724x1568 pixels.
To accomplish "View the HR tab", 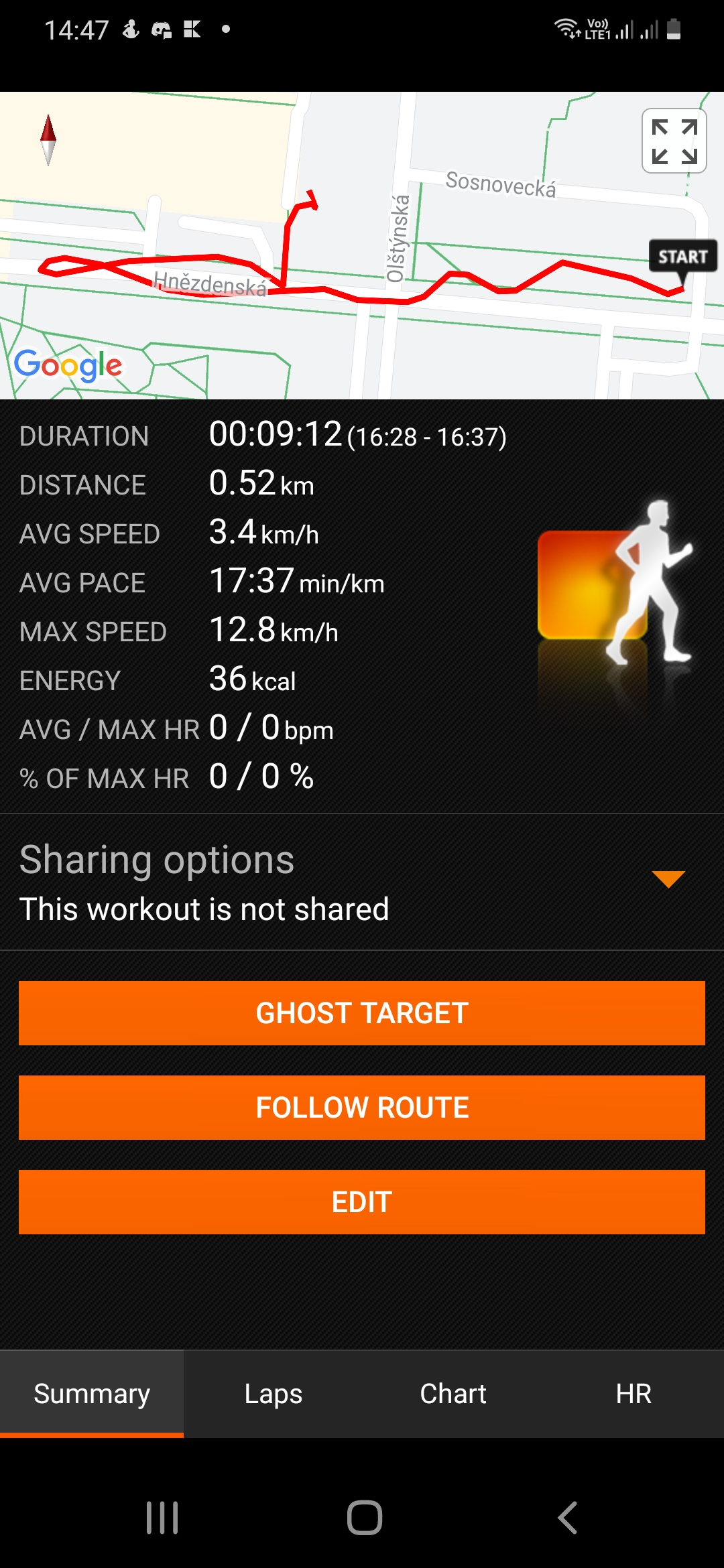I will point(633,1394).
